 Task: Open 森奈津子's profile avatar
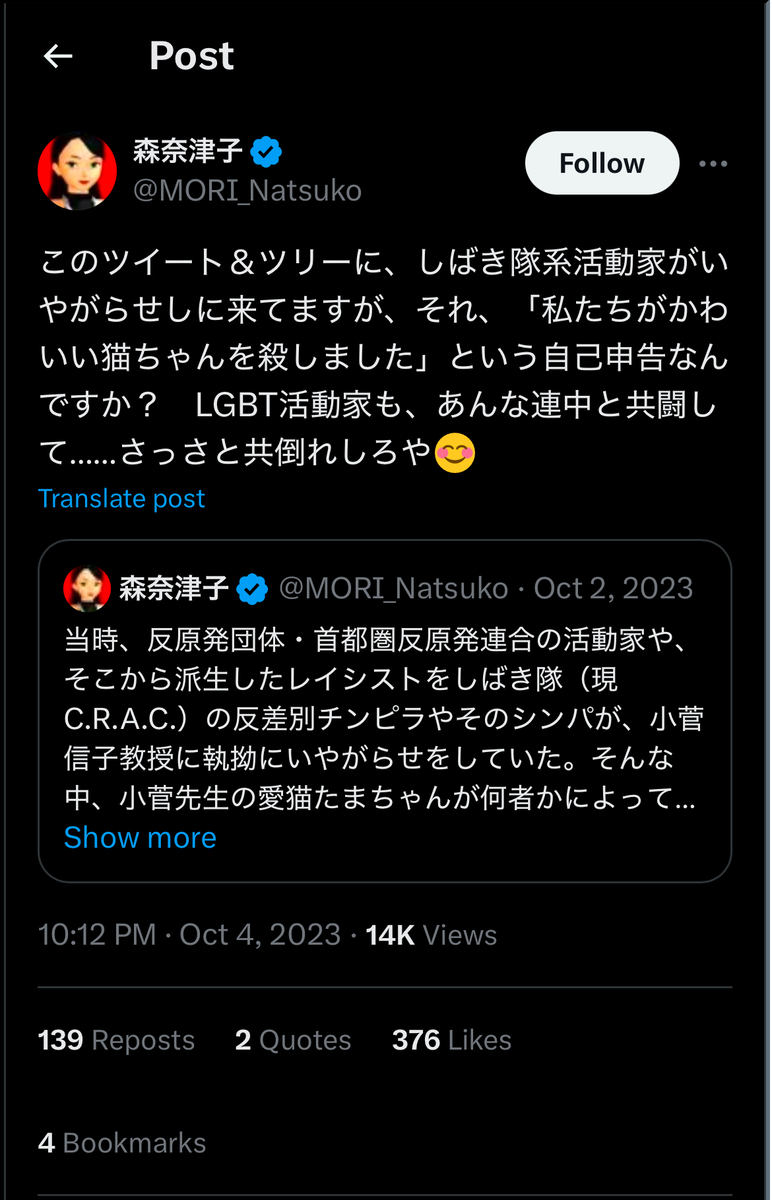[77, 171]
